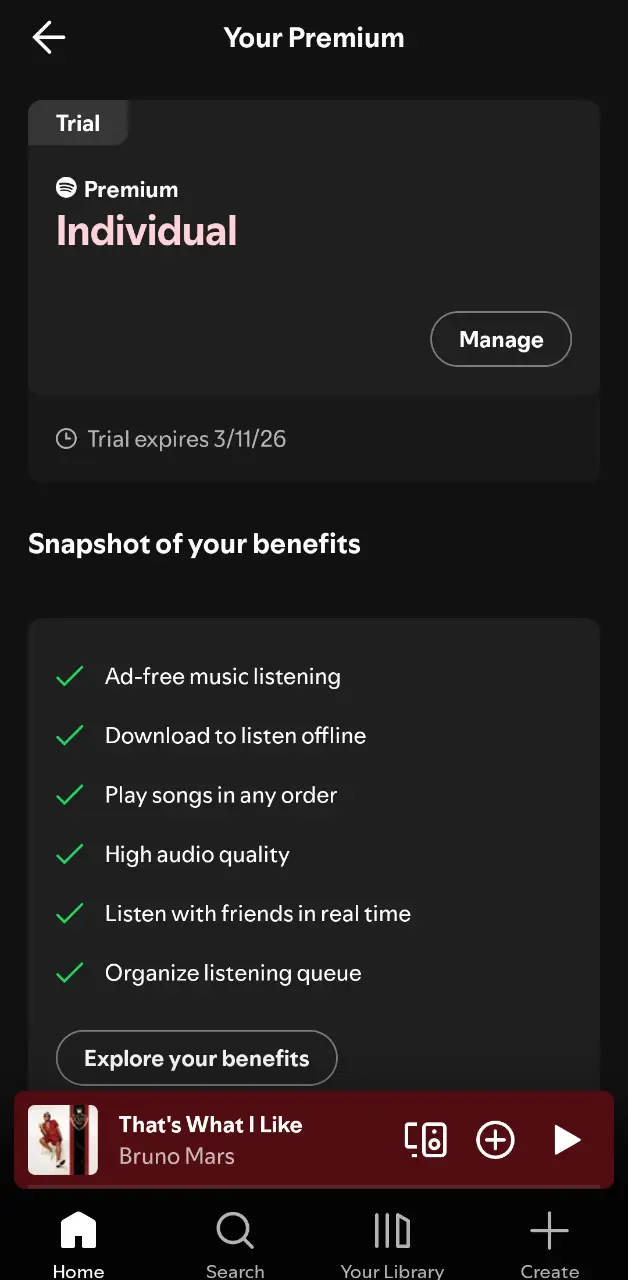Switch to the Your Library tab
This screenshot has height=1280, width=628.
pyautogui.click(x=392, y=1243)
